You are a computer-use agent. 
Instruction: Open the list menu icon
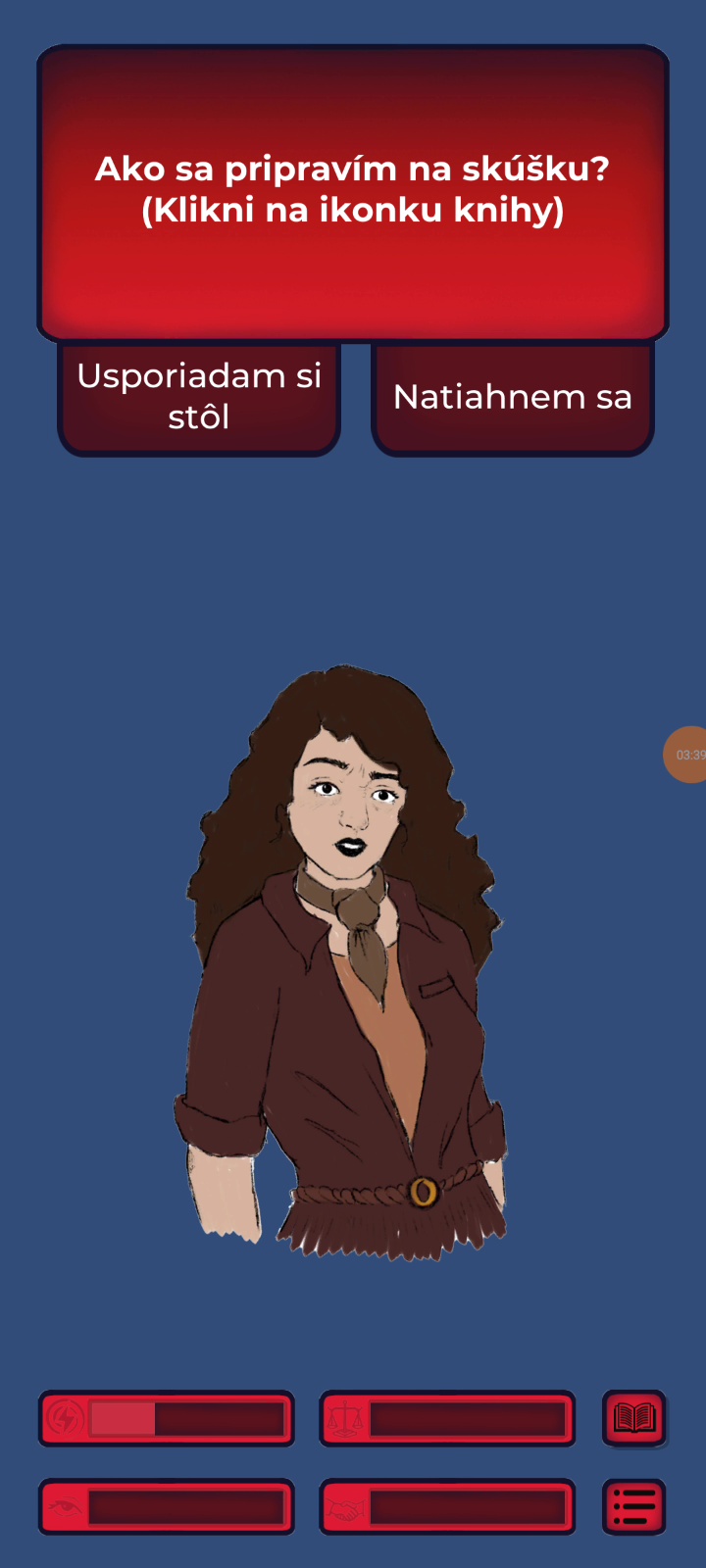[633, 1506]
